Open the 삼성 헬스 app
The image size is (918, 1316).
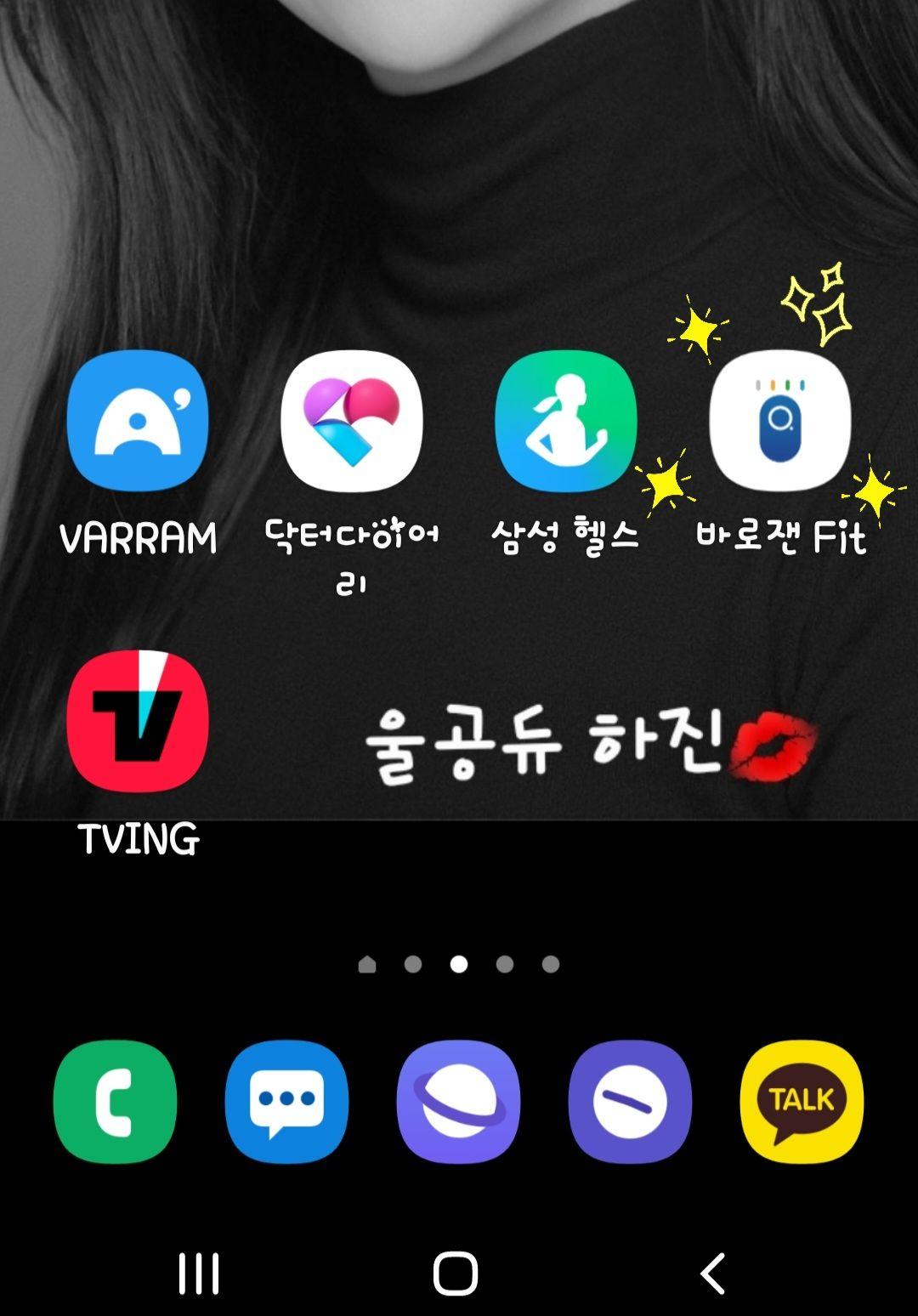565,421
